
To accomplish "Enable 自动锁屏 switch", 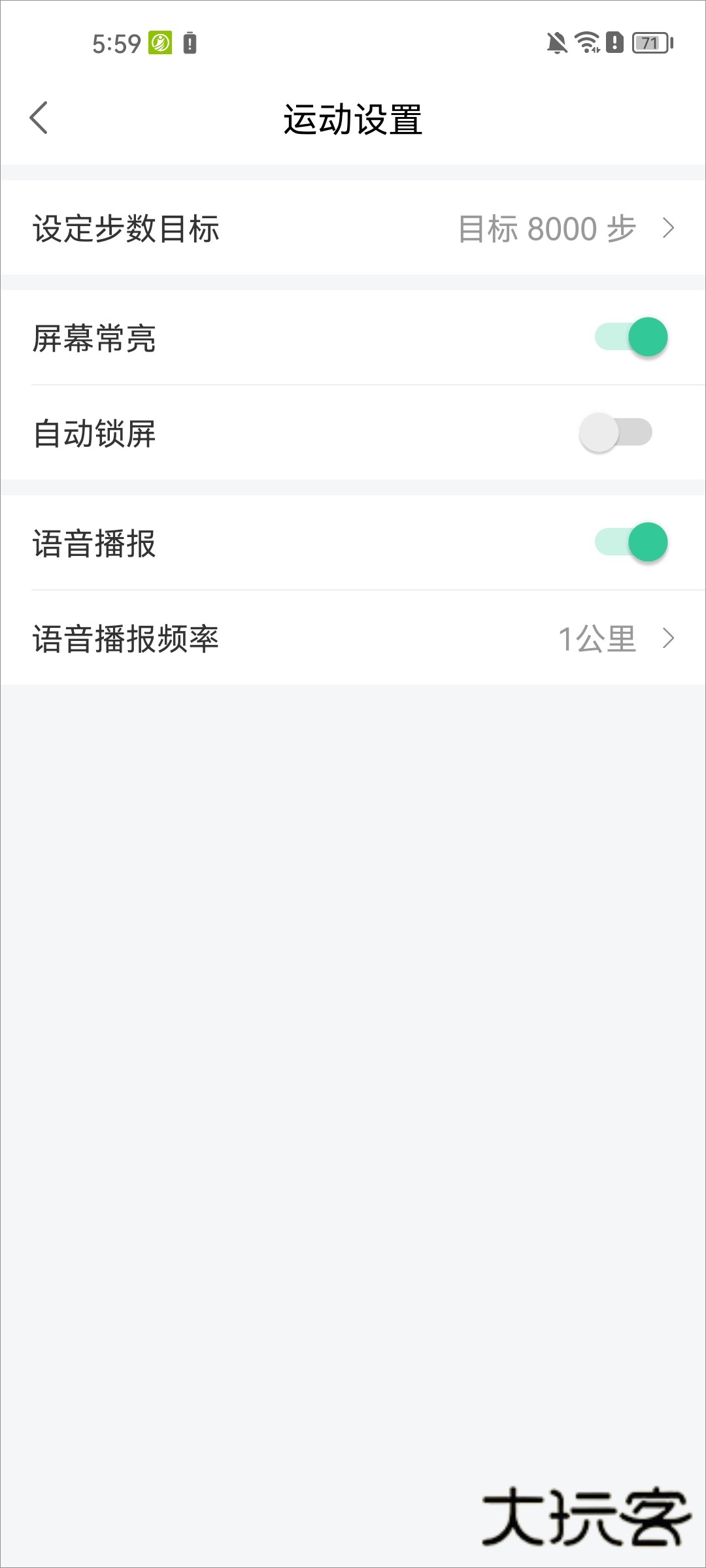I will coord(616,433).
